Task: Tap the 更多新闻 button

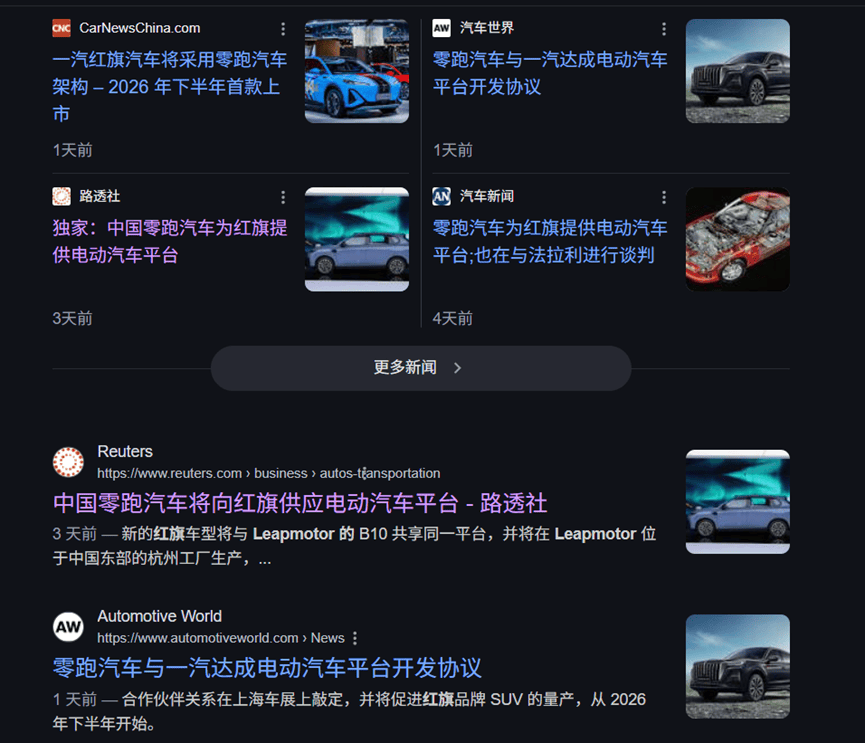Action: point(420,368)
